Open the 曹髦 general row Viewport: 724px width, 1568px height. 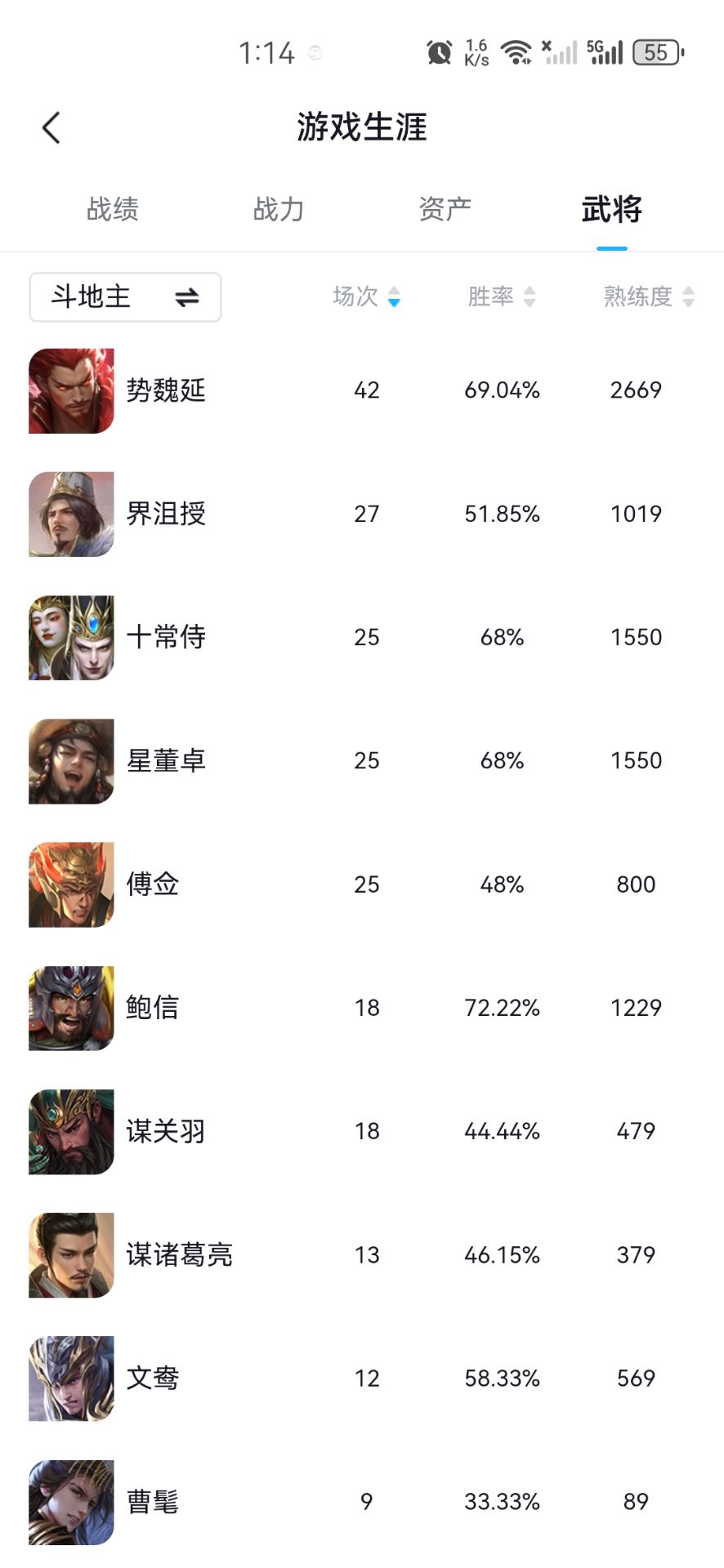(362, 1502)
